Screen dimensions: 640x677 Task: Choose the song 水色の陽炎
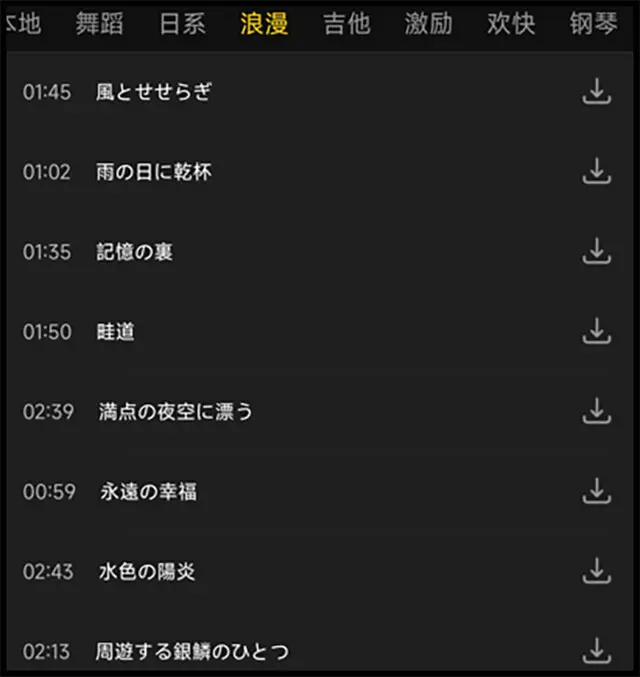146,572
